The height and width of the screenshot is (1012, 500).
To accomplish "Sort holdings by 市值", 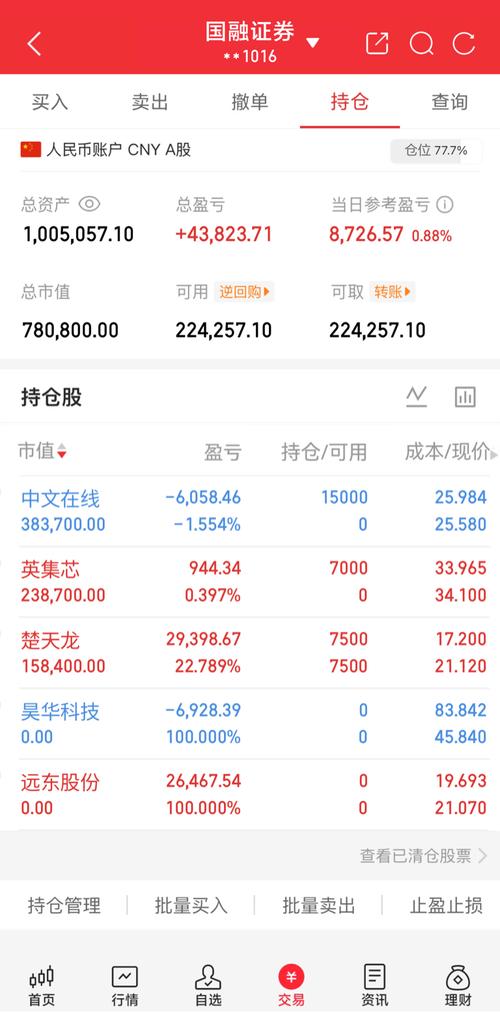I will click(43, 451).
